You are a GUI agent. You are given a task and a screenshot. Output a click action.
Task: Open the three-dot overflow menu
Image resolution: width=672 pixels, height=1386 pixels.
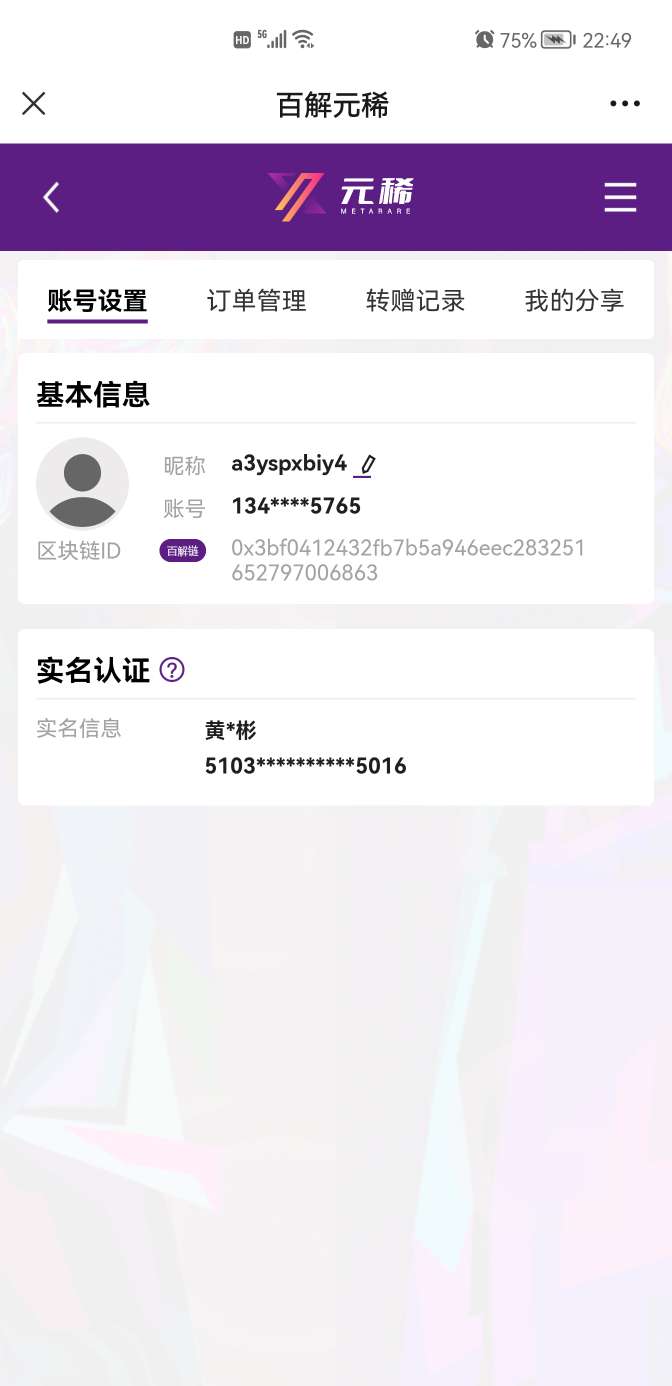[x=625, y=104]
